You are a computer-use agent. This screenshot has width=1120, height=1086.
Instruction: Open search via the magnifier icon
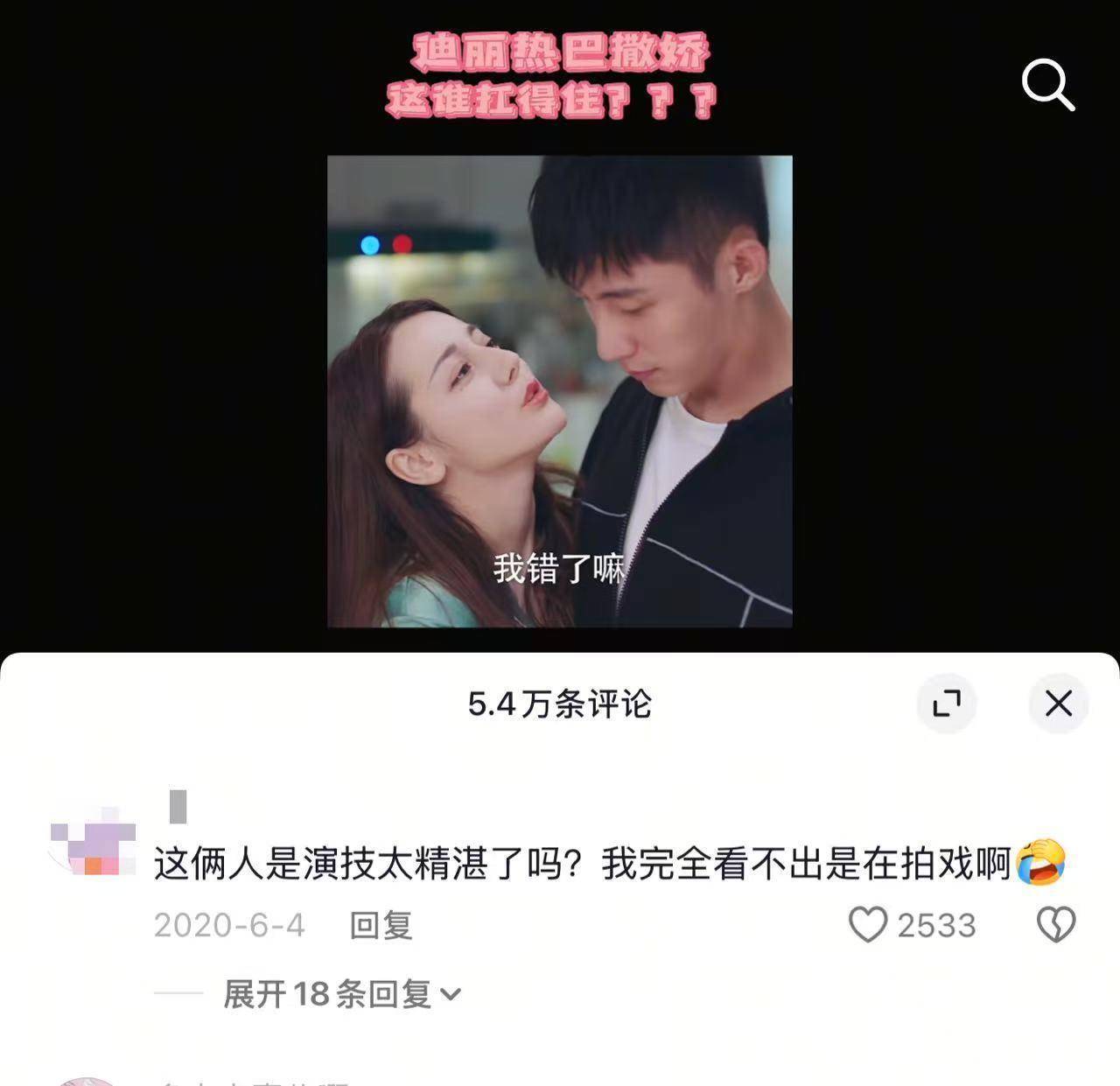[1047, 85]
